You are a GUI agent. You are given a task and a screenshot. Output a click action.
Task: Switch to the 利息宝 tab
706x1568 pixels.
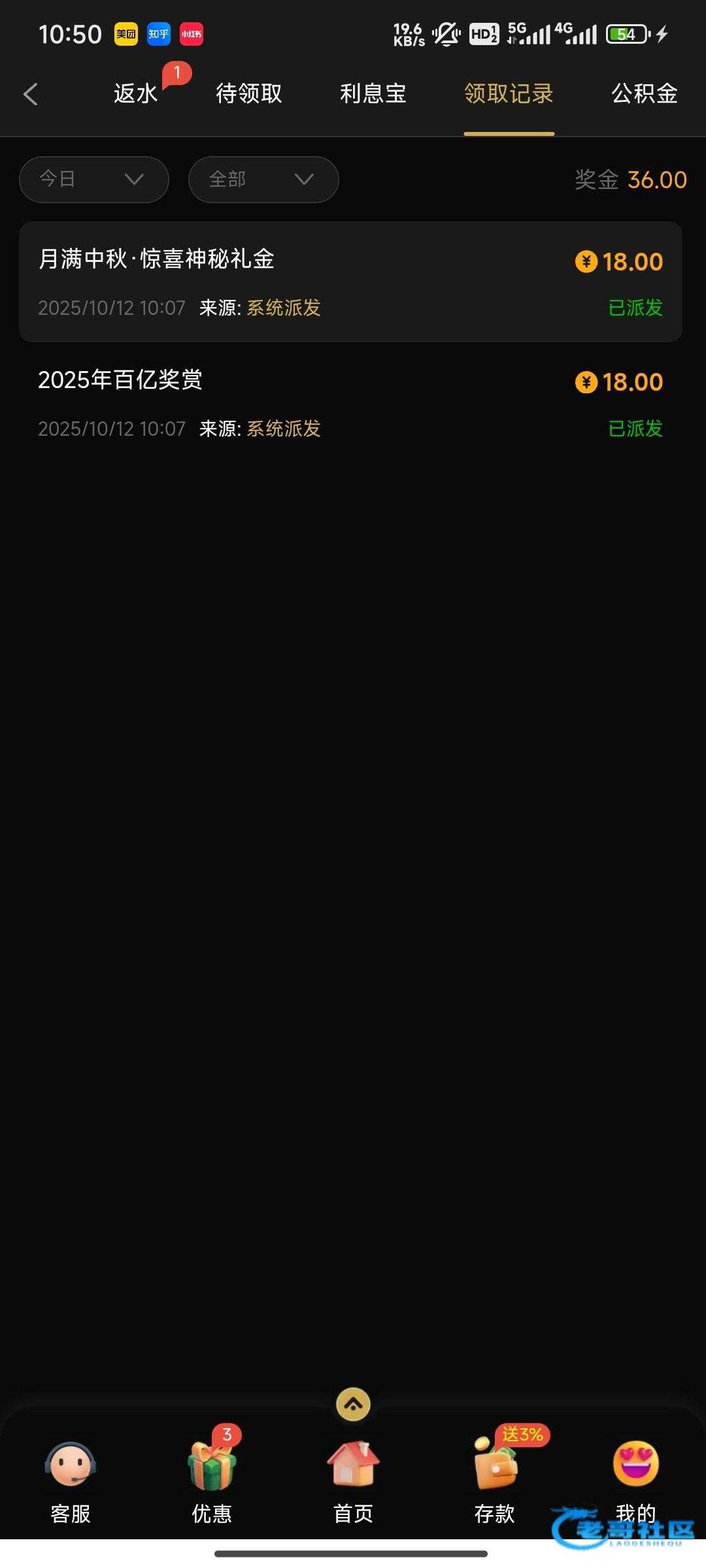point(373,93)
